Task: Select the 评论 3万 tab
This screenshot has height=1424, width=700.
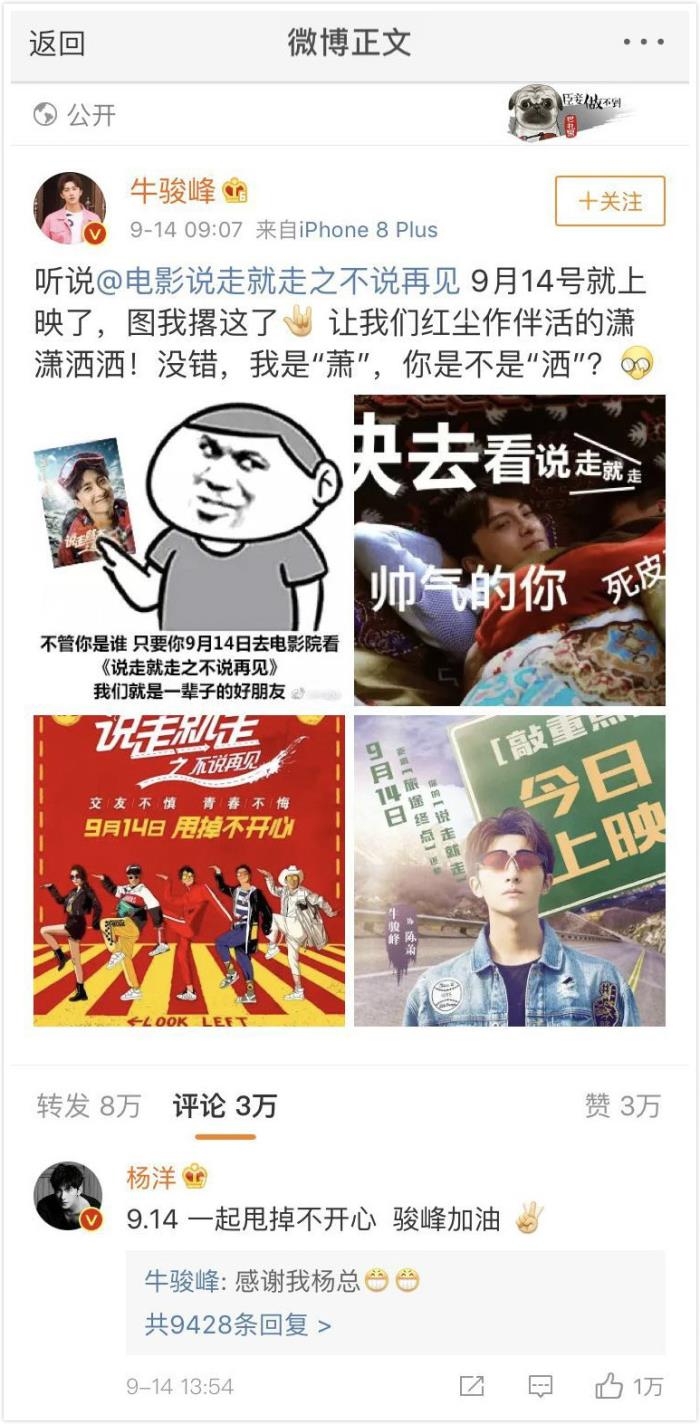Action: (x=224, y=1105)
